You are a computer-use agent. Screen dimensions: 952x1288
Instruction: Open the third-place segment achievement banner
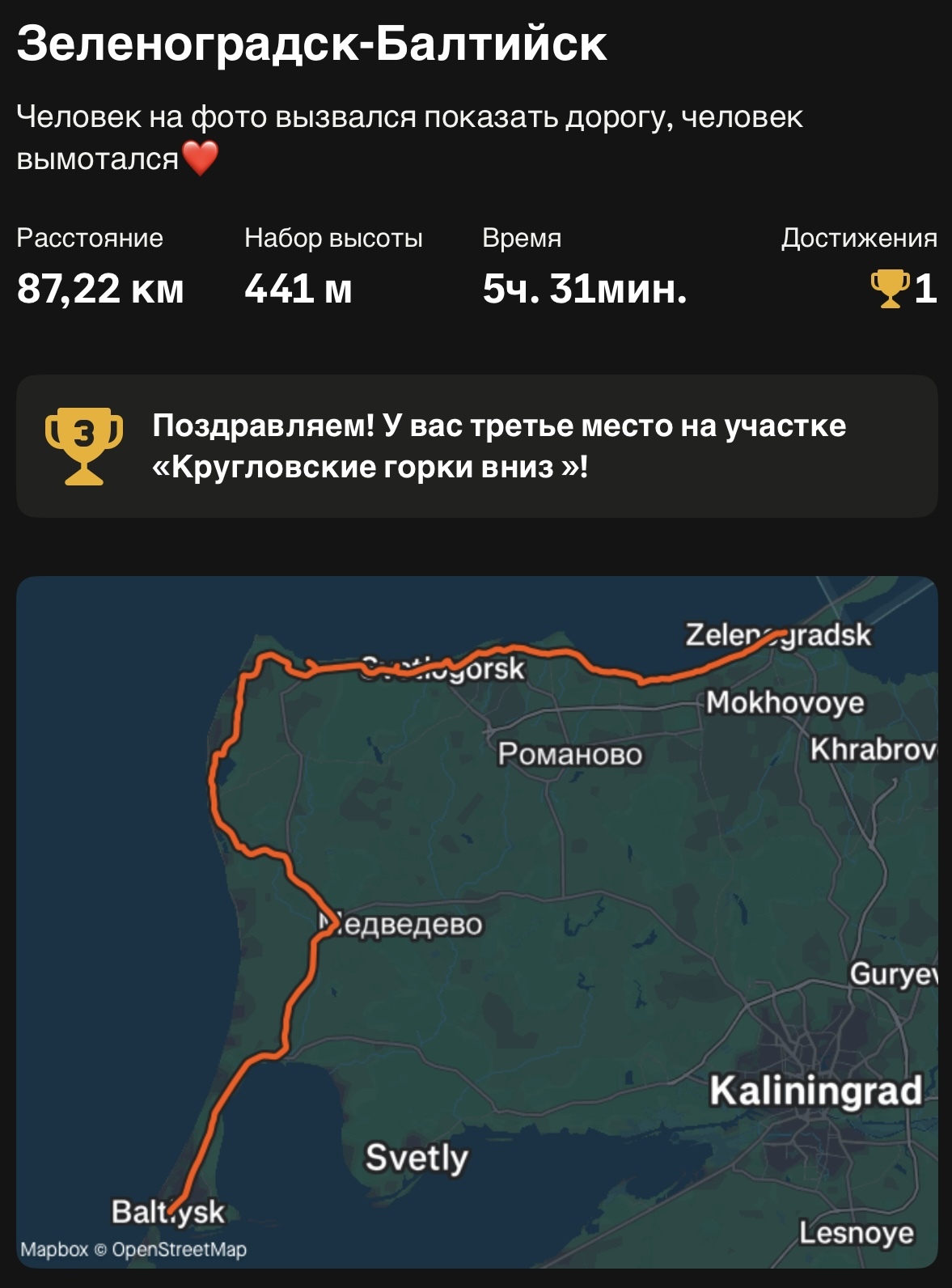476,446
